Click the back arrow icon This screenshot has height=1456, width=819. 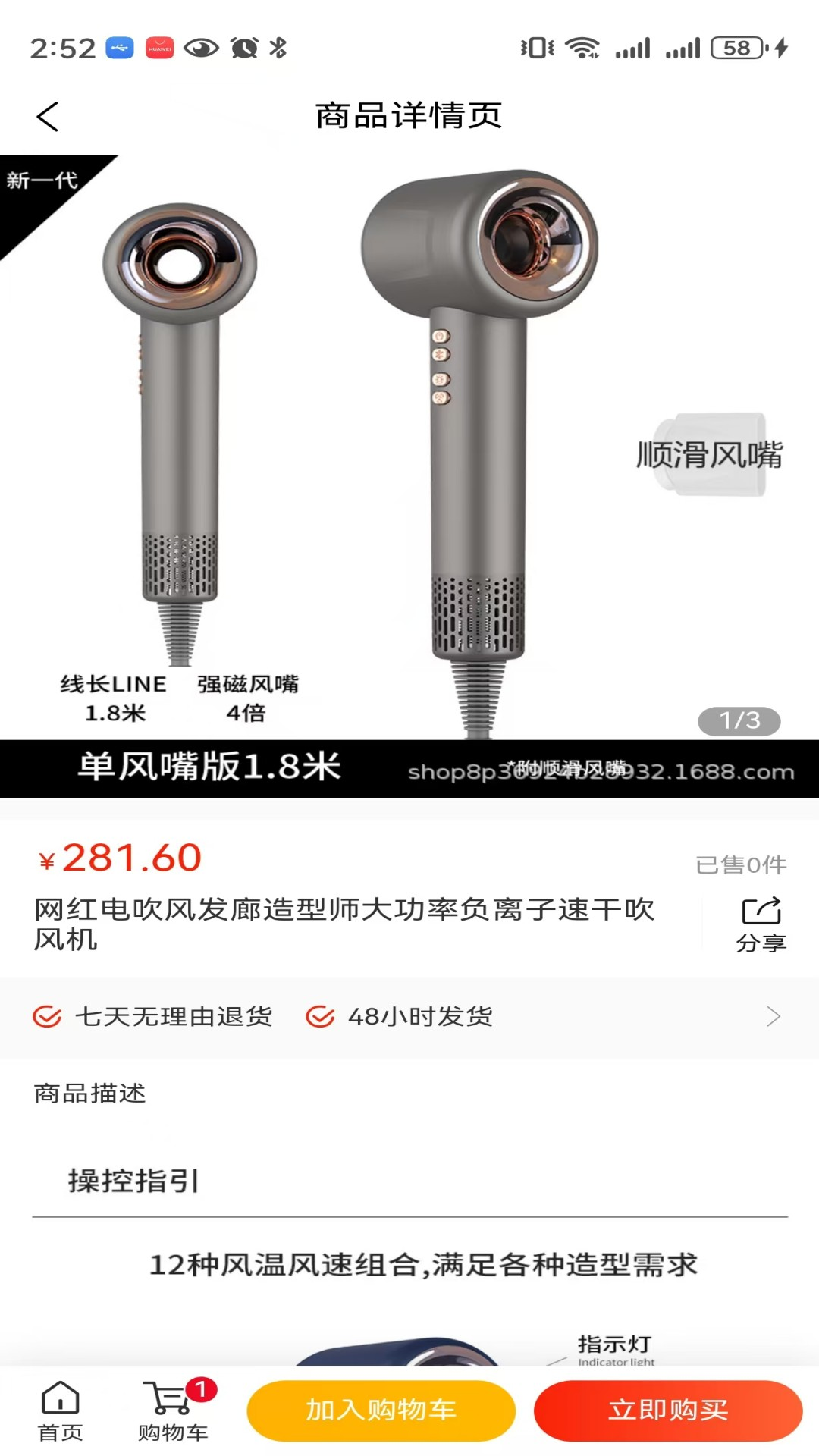pos(48,116)
